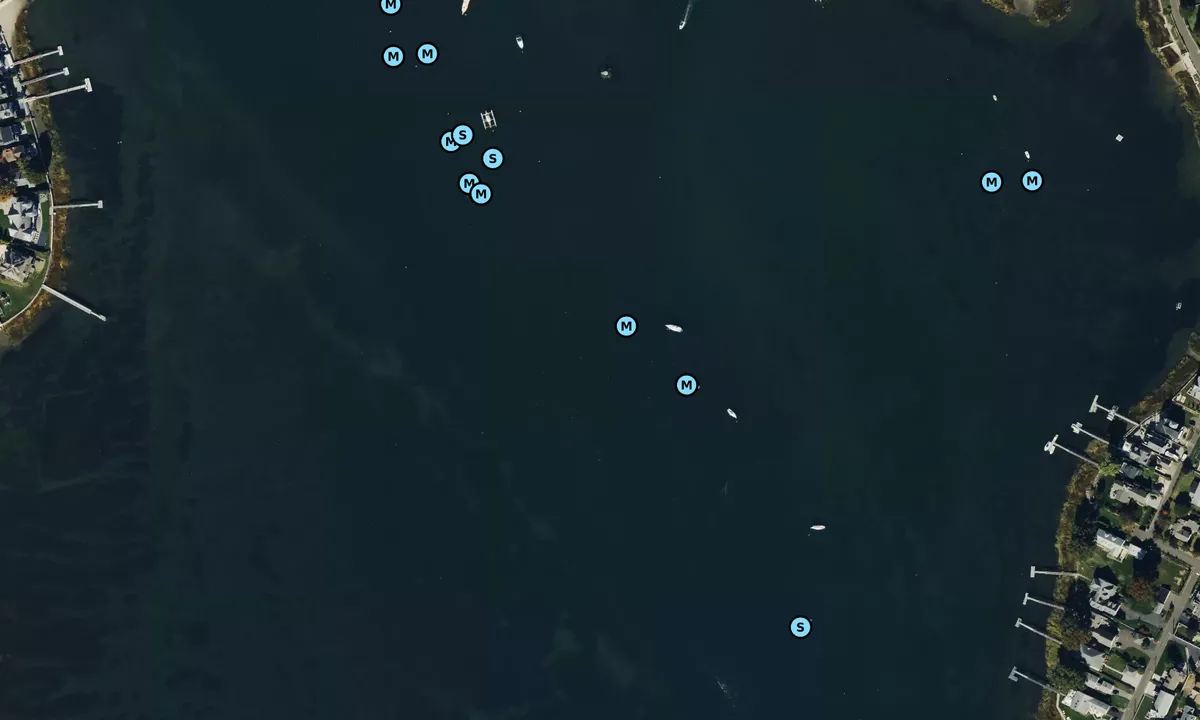Select the S marker overlapping an M marker
The image size is (1200, 720).
pos(462,134)
